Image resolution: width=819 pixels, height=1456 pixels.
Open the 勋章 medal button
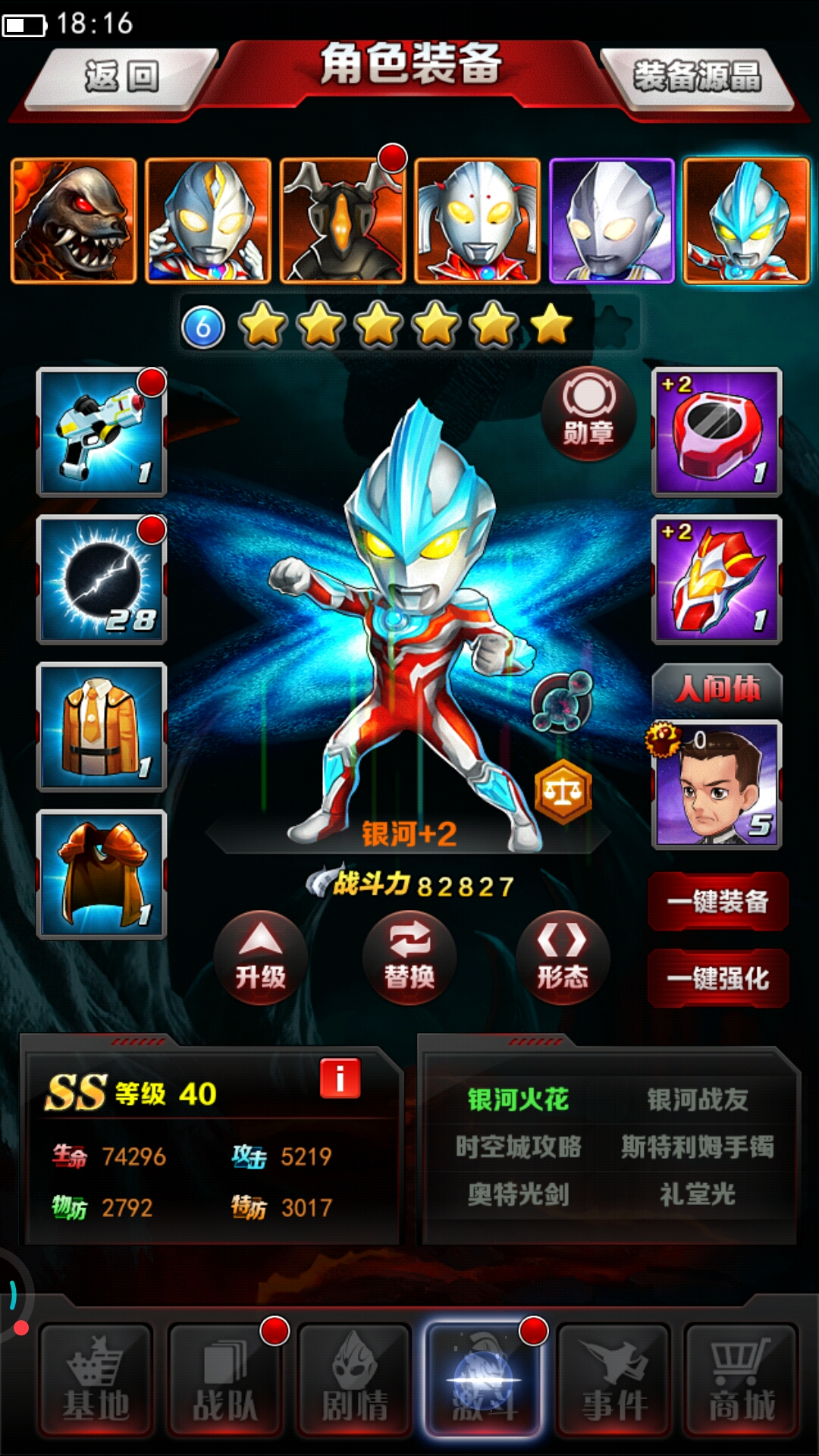pos(588,413)
